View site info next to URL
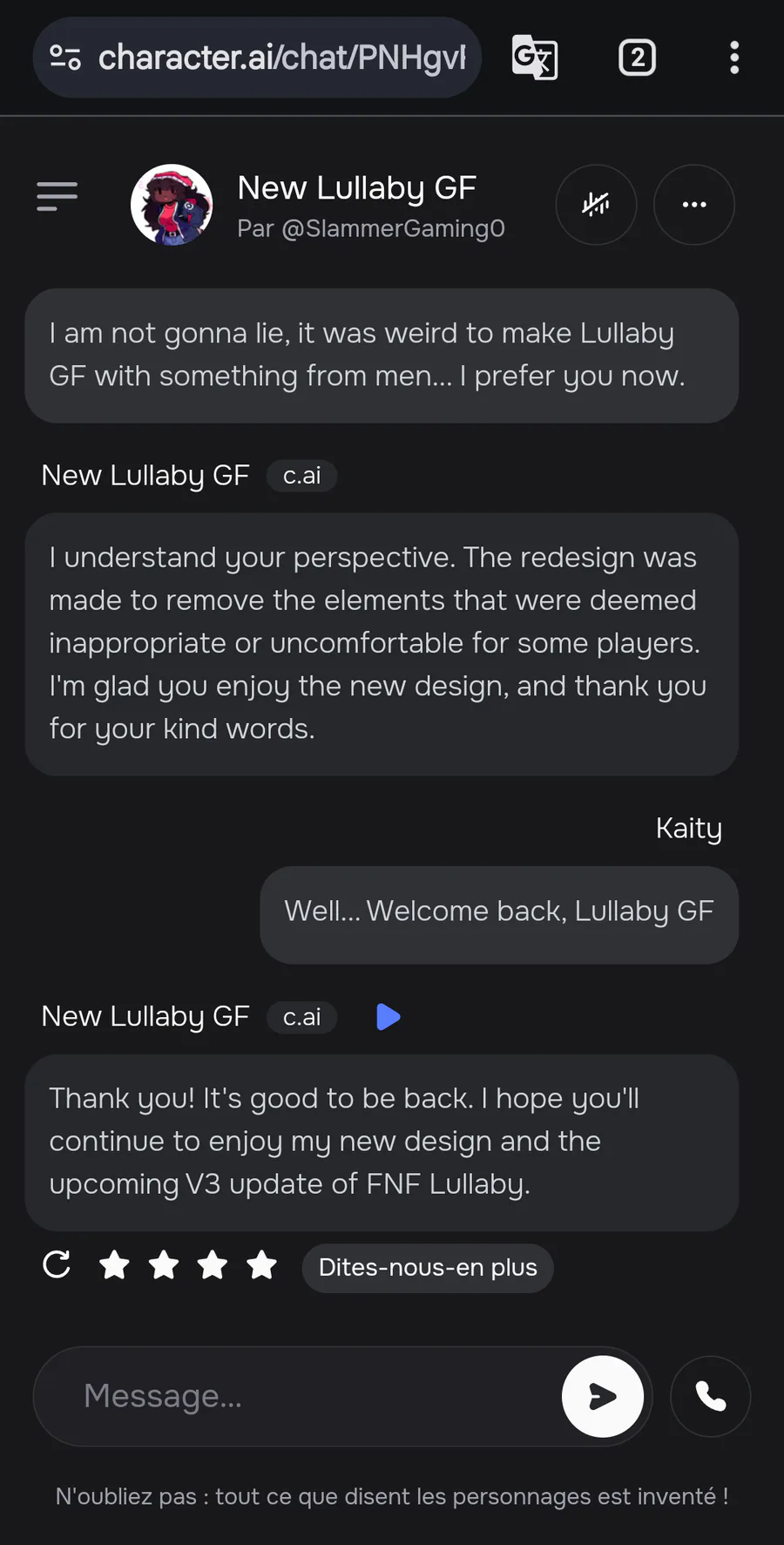This screenshot has height=1545, width=784. [x=65, y=58]
